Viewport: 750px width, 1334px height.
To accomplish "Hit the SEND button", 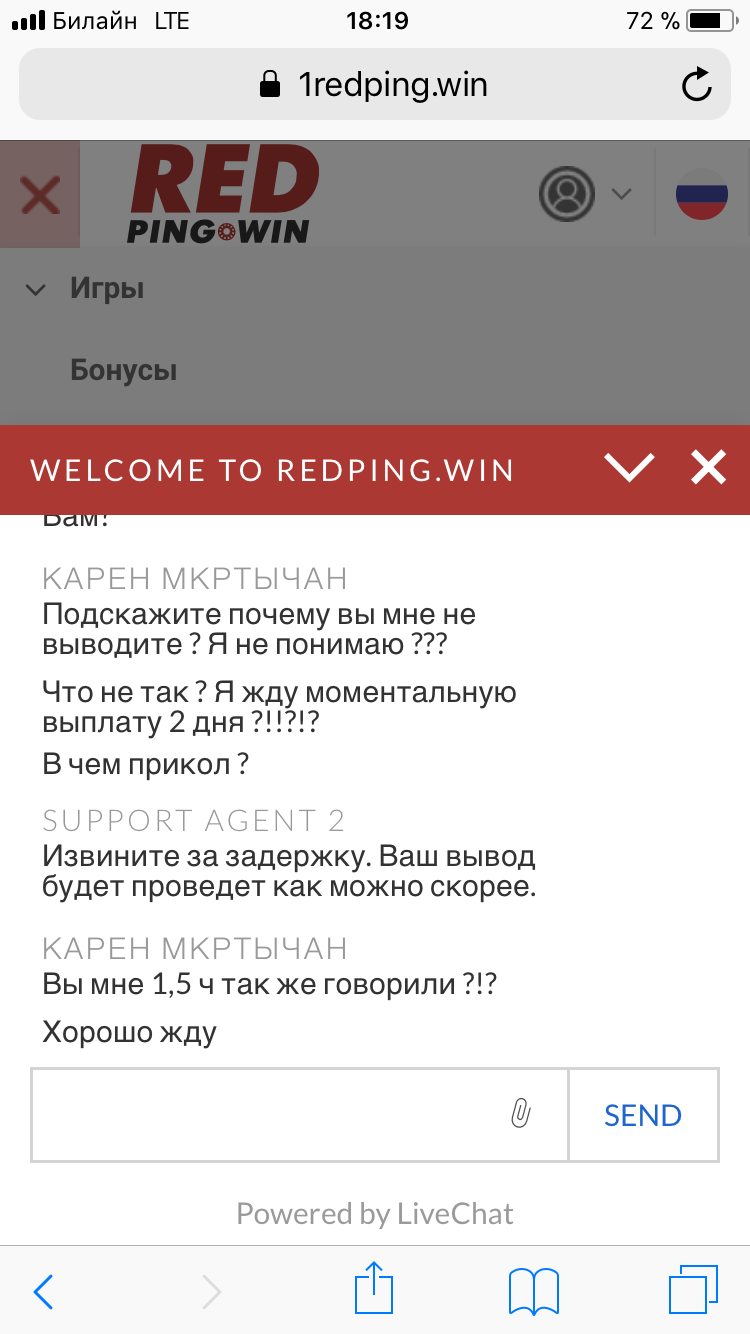I will pos(643,1115).
